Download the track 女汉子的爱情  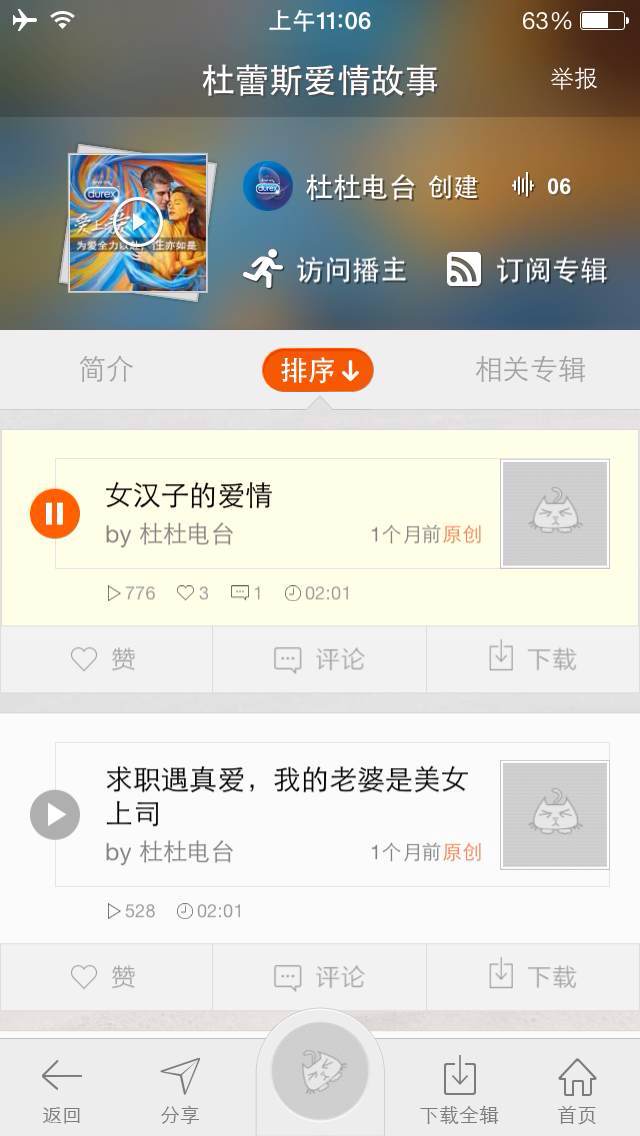coord(532,660)
